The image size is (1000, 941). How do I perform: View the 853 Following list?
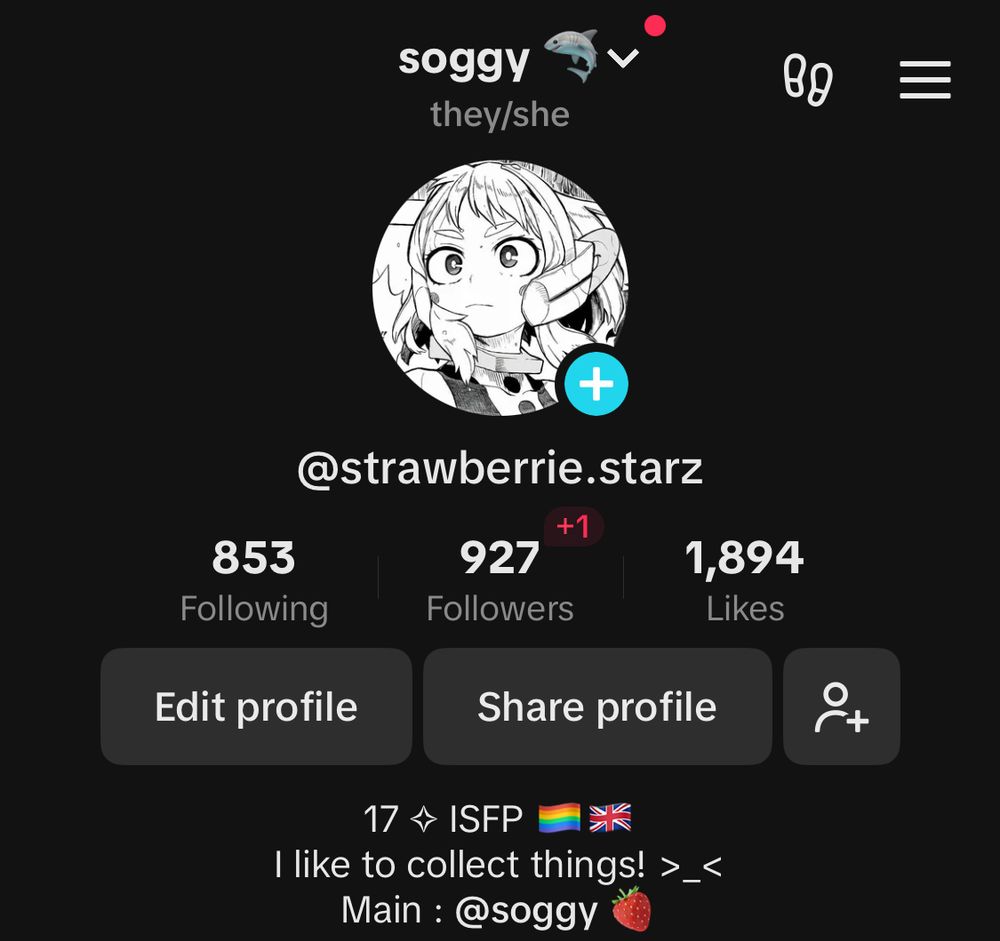pyautogui.click(x=254, y=579)
